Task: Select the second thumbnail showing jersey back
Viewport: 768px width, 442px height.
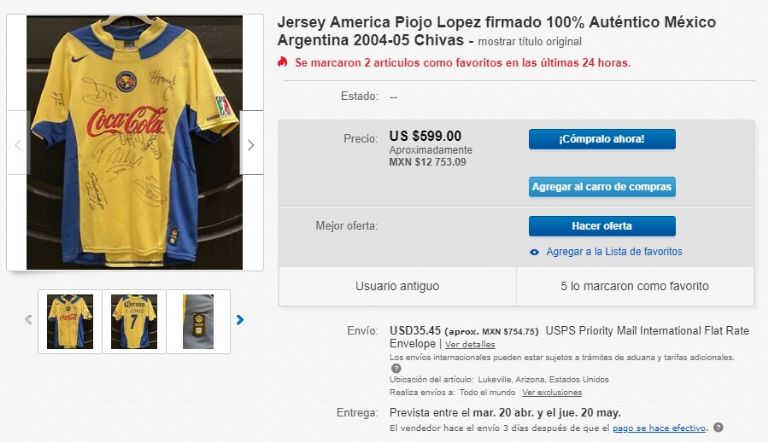Action: pos(133,321)
